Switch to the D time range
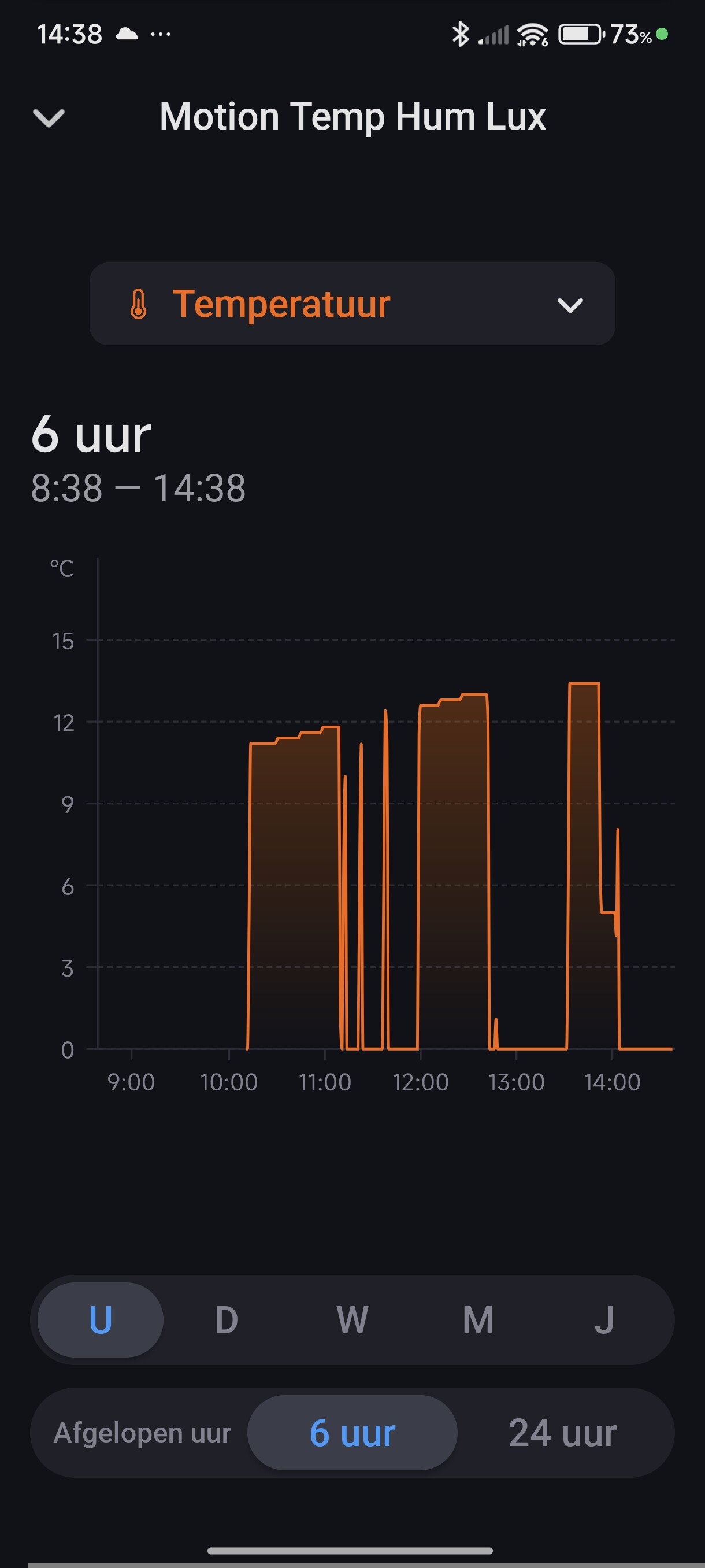705x1568 pixels. pyautogui.click(x=227, y=1319)
